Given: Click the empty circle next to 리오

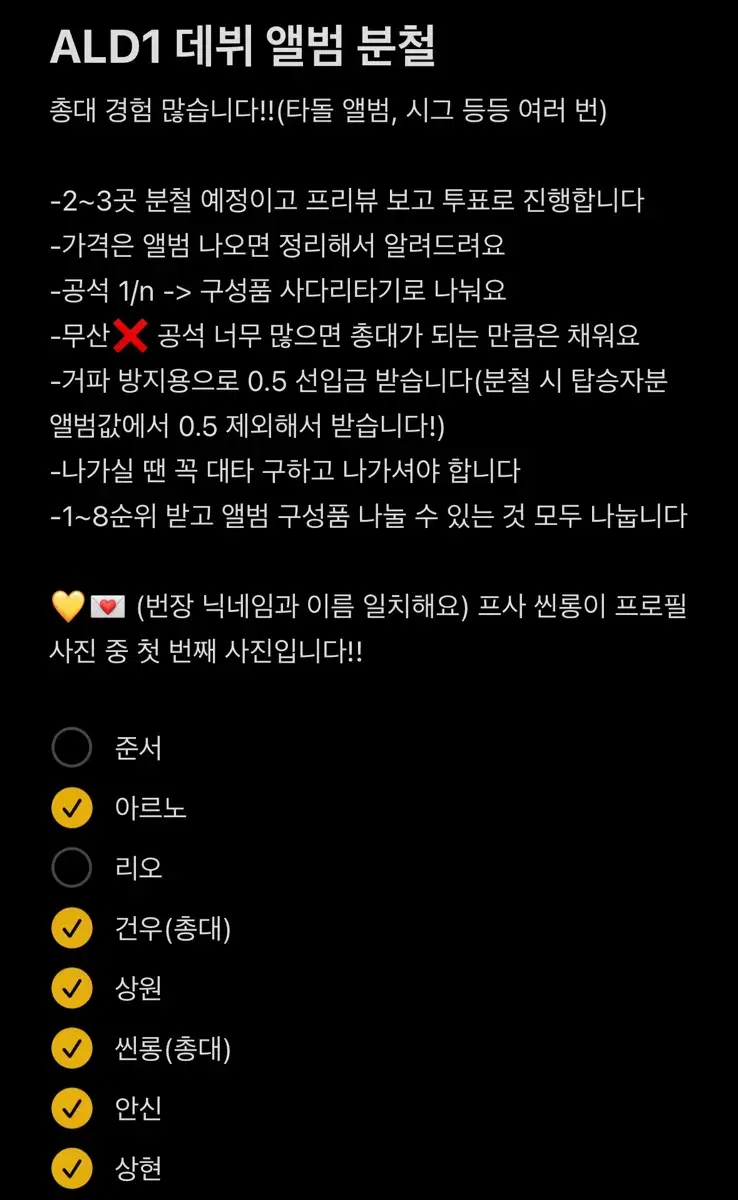Looking at the screenshot, I should pyautogui.click(x=71, y=868).
